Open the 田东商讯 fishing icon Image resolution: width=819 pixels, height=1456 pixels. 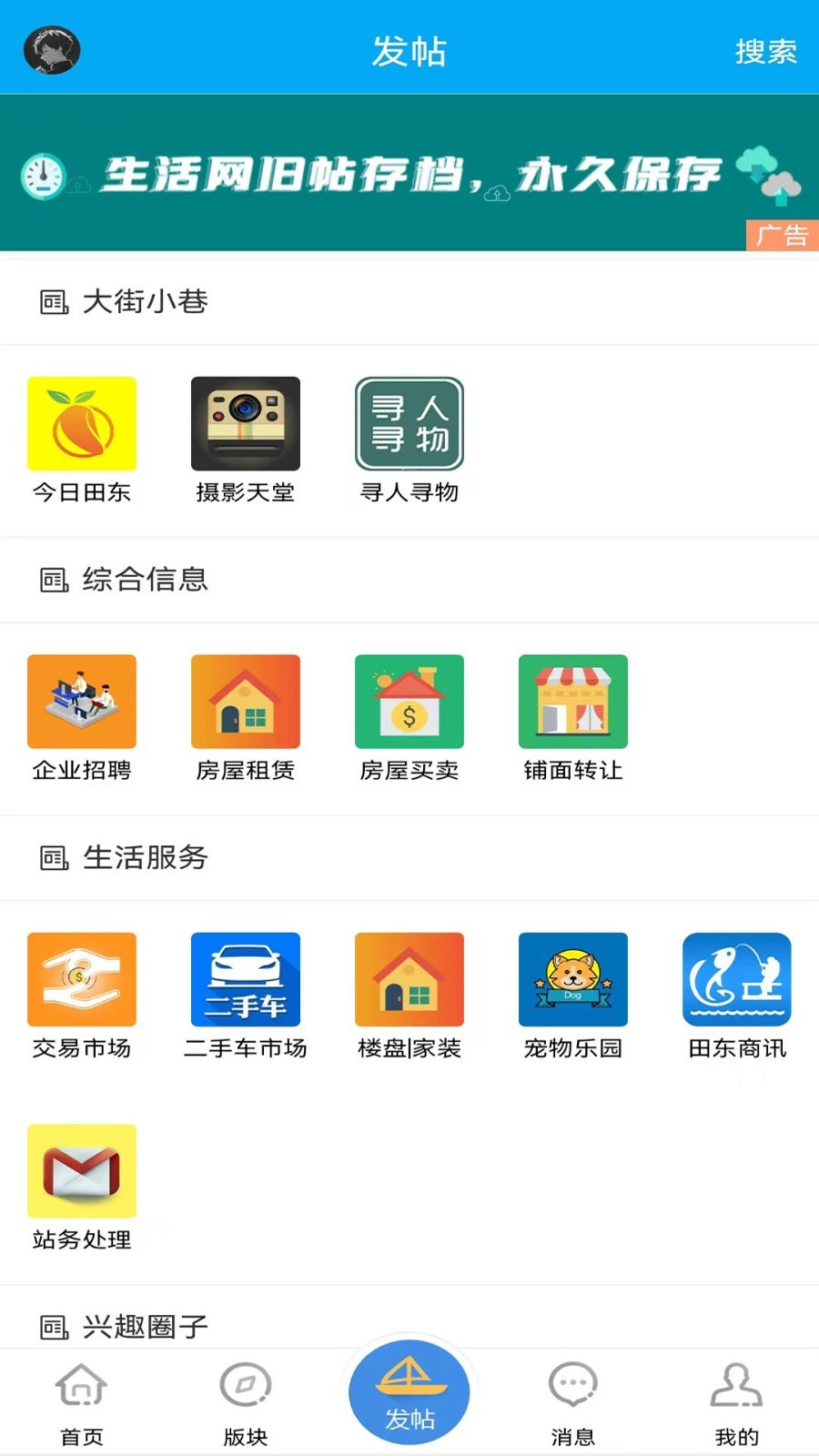(x=736, y=979)
